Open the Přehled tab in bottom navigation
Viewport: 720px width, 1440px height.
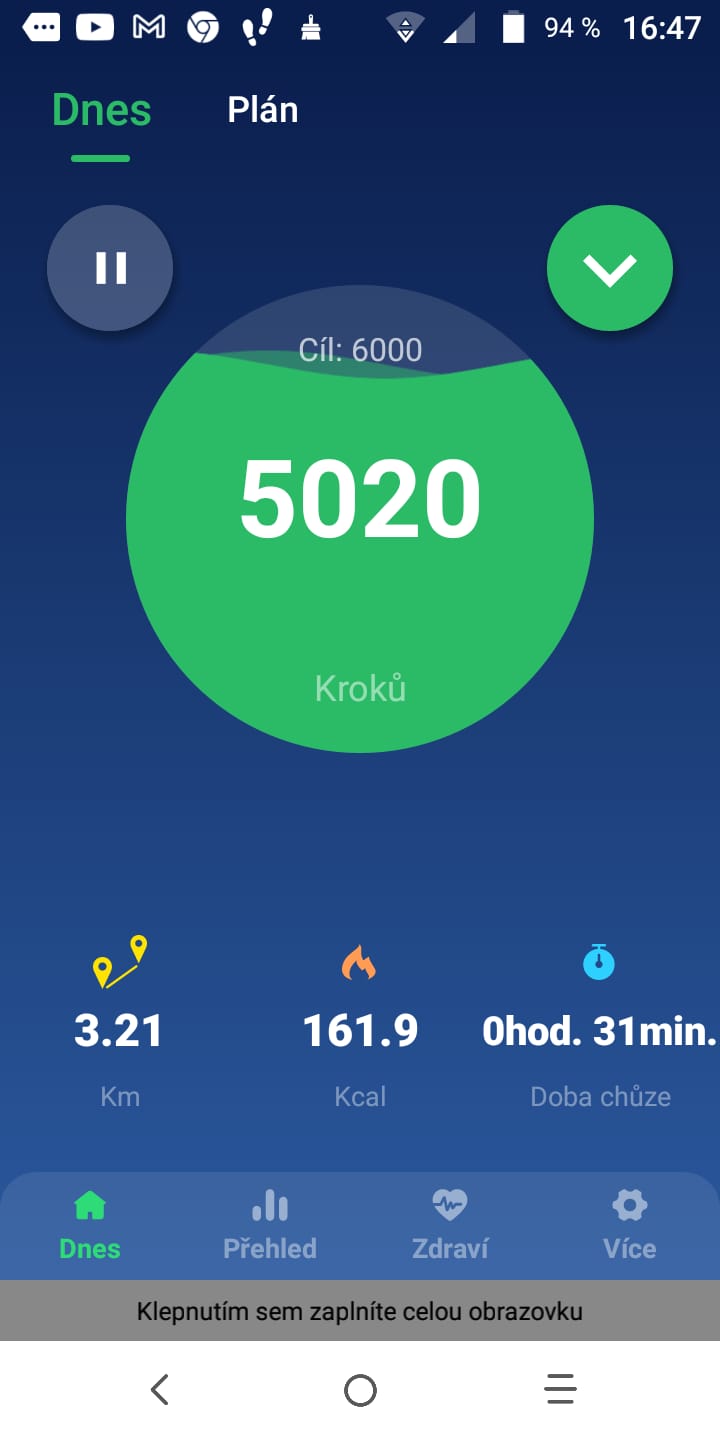coord(270,1226)
